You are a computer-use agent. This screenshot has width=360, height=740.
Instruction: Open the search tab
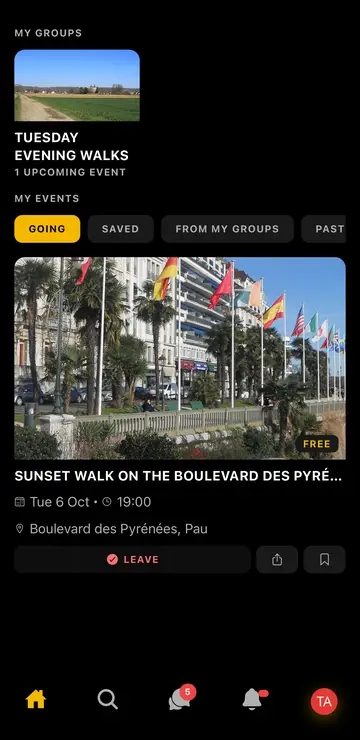(x=108, y=699)
